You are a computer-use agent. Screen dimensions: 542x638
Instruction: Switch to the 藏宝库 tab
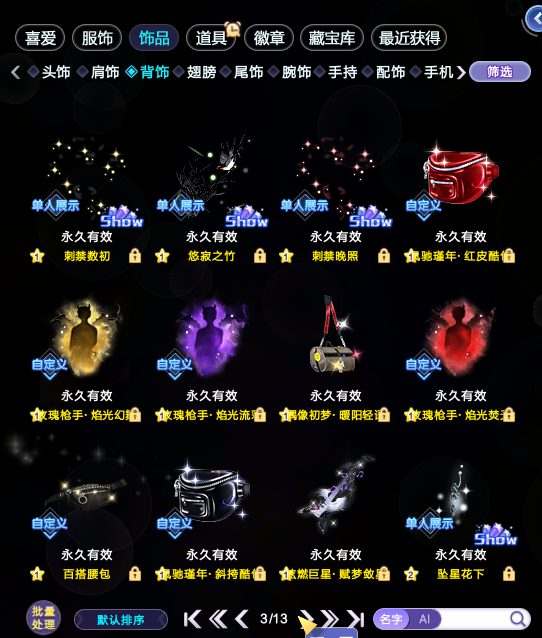coord(332,38)
